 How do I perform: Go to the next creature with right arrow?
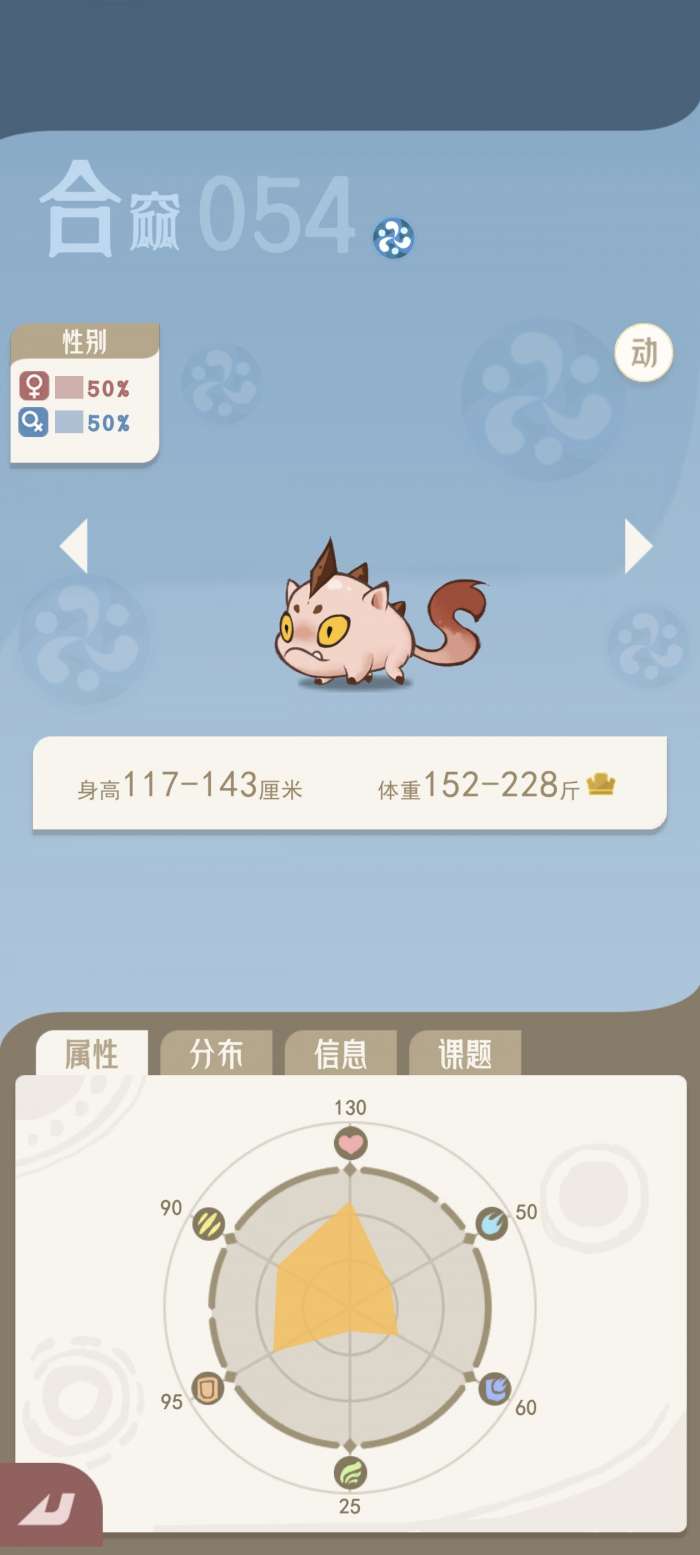[x=638, y=546]
